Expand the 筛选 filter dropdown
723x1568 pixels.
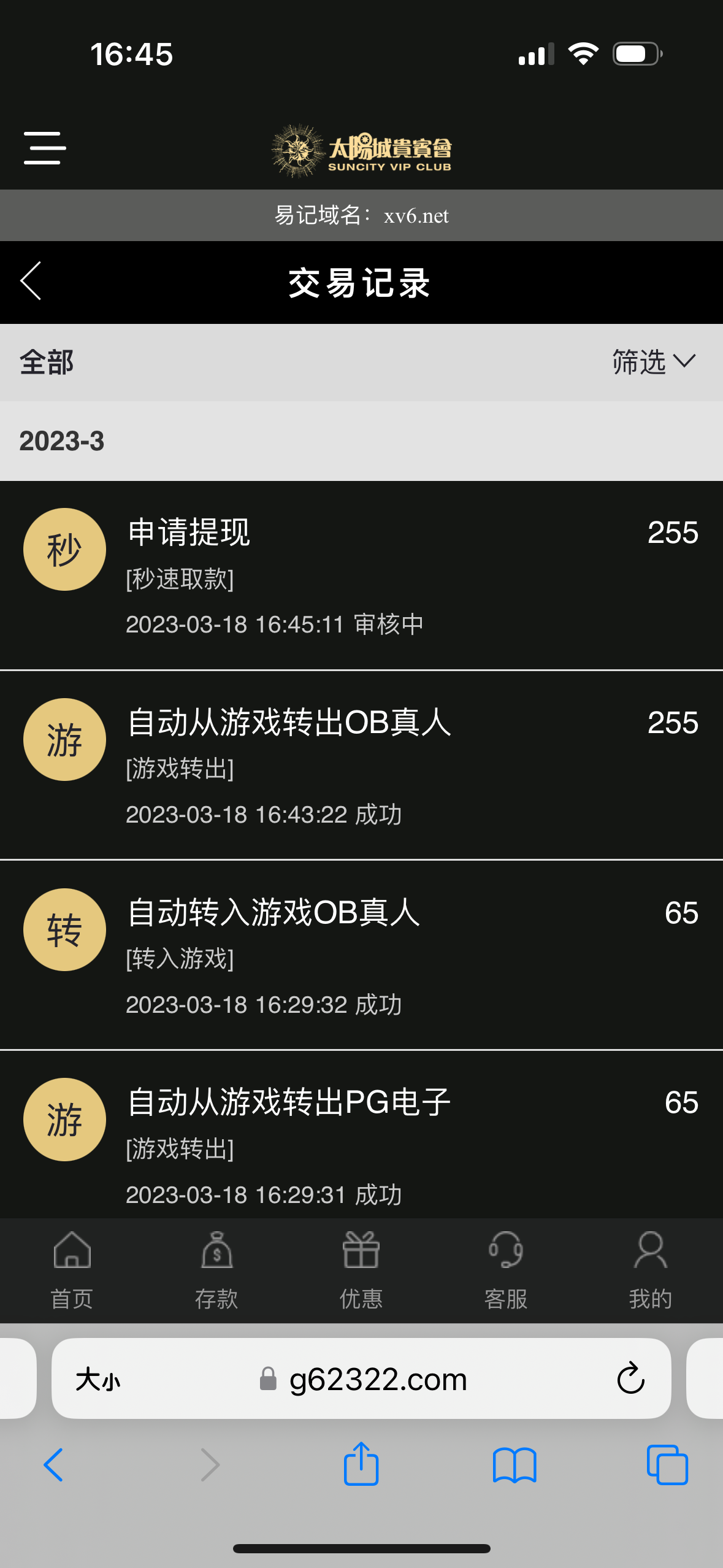(x=653, y=361)
